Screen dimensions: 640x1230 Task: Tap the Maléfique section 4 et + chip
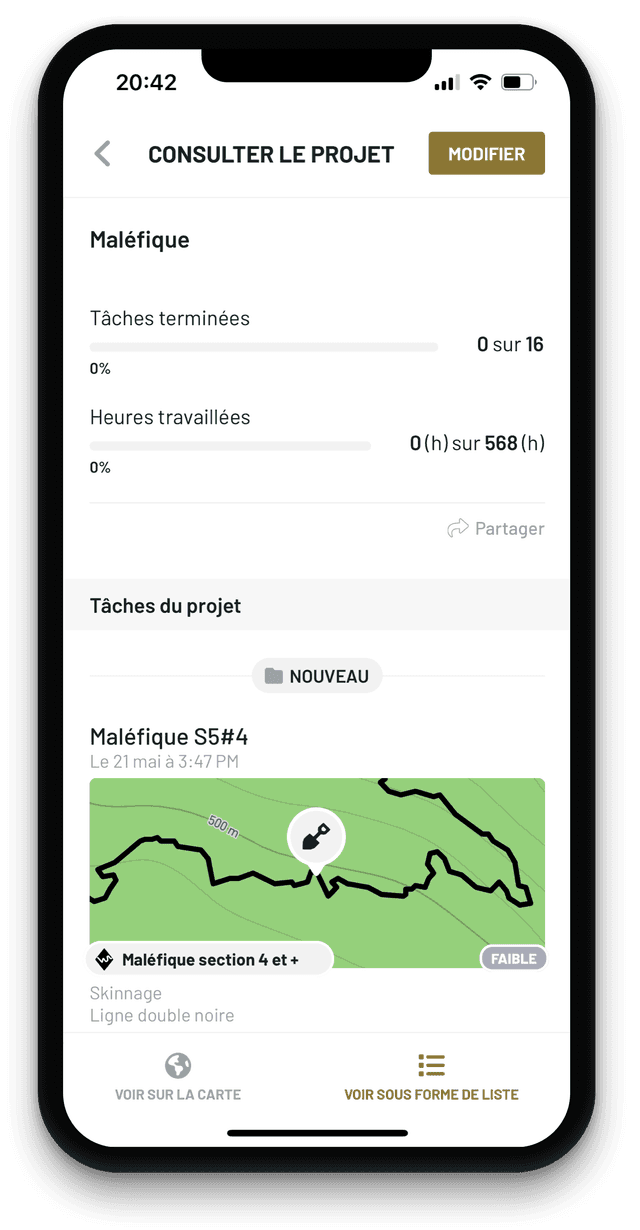pyautogui.click(x=209, y=959)
